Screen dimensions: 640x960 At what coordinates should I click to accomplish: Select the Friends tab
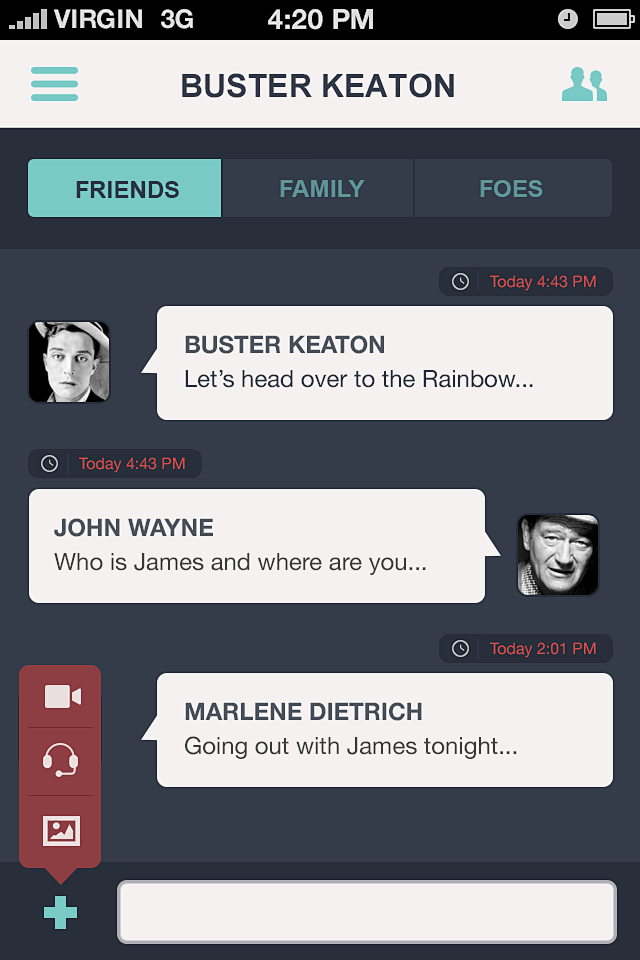(126, 189)
